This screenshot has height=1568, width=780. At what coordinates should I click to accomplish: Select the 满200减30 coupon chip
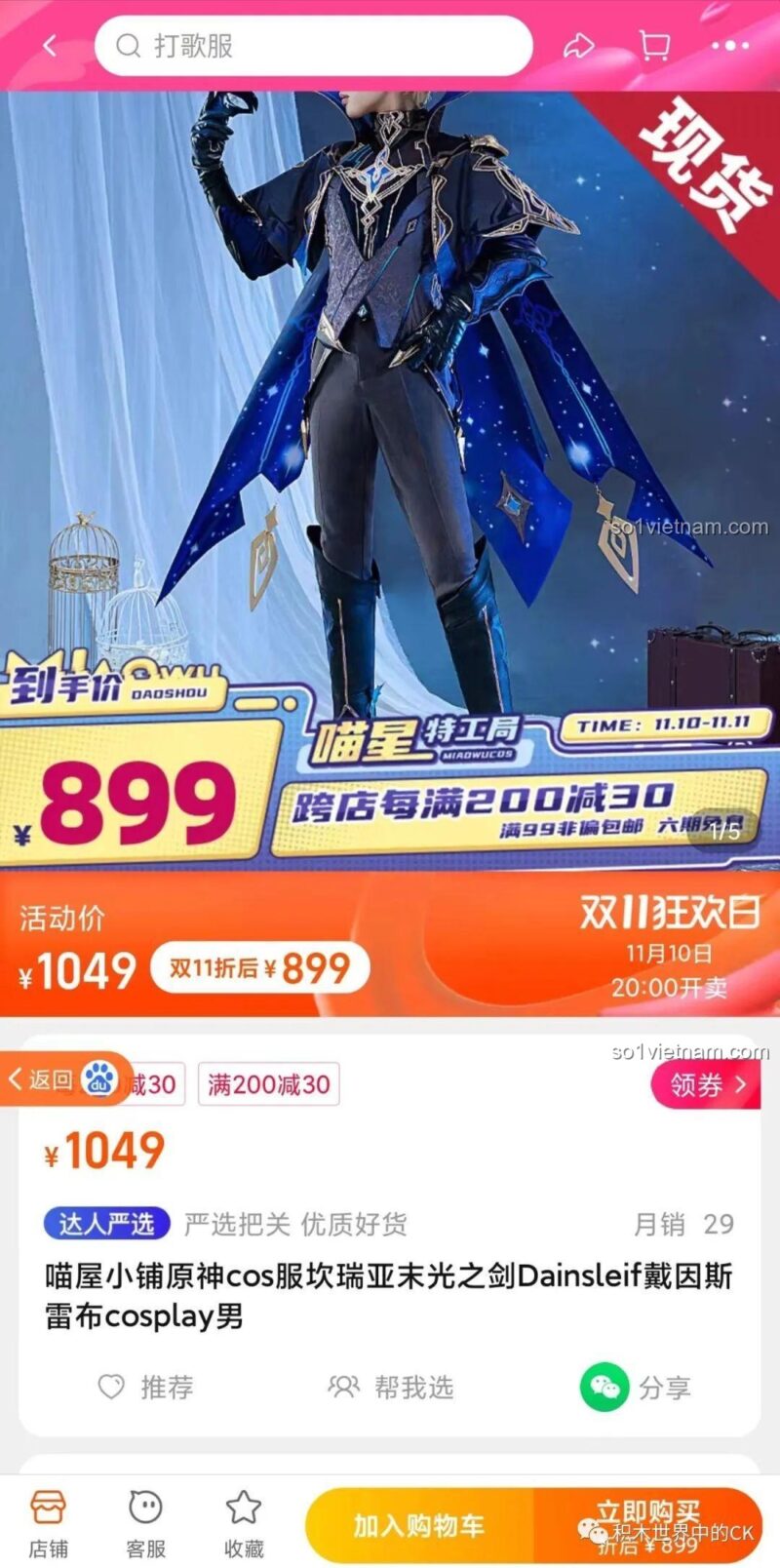point(268,1084)
